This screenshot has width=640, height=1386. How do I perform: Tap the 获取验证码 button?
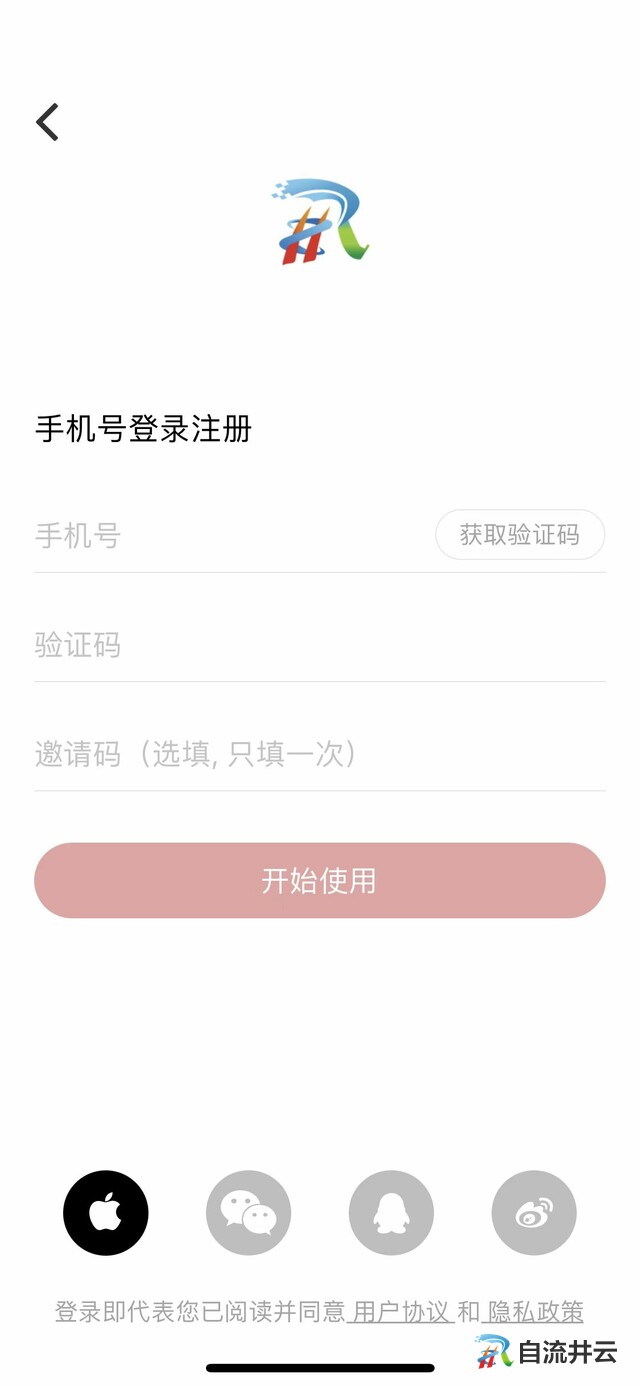[x=519, y=535]
